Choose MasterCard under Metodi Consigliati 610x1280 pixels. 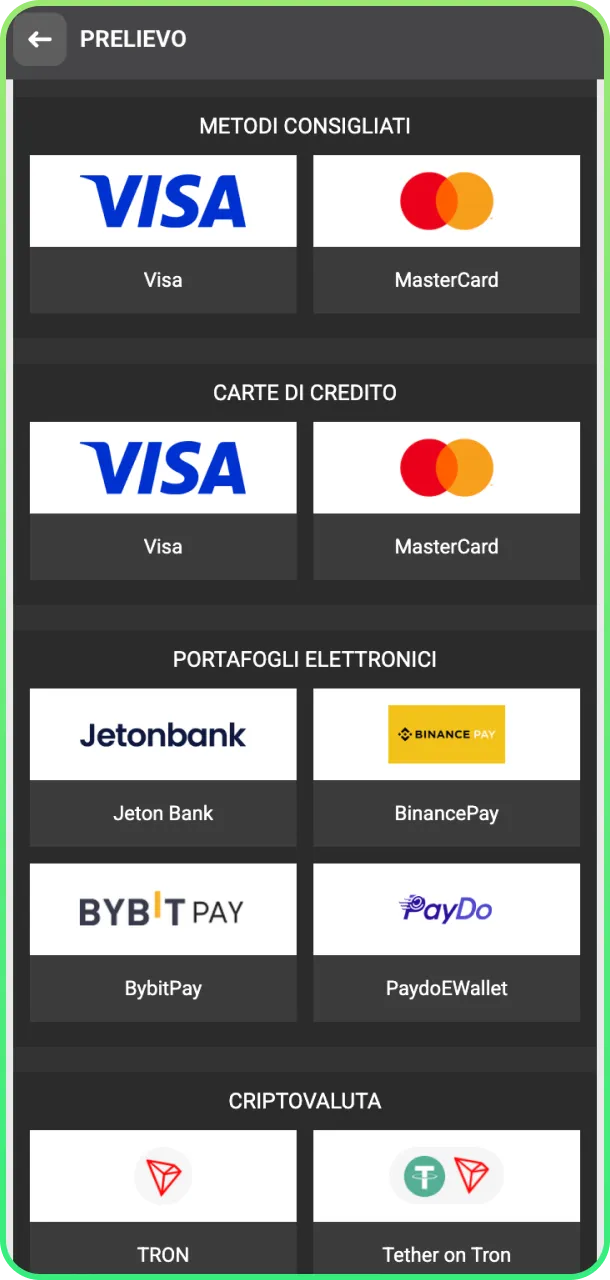coord(446,233)
